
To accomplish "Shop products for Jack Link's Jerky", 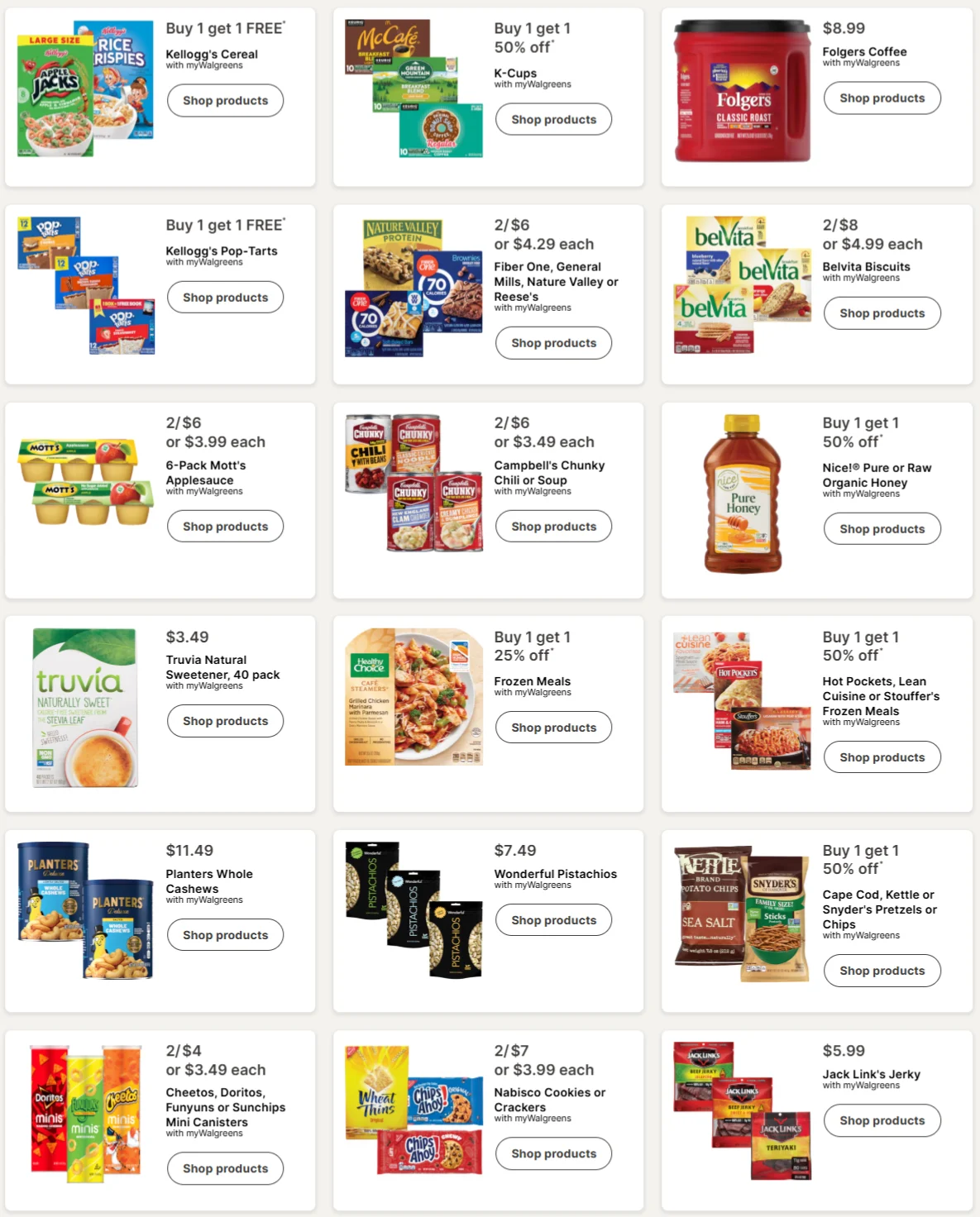I will coord(882,1119).
